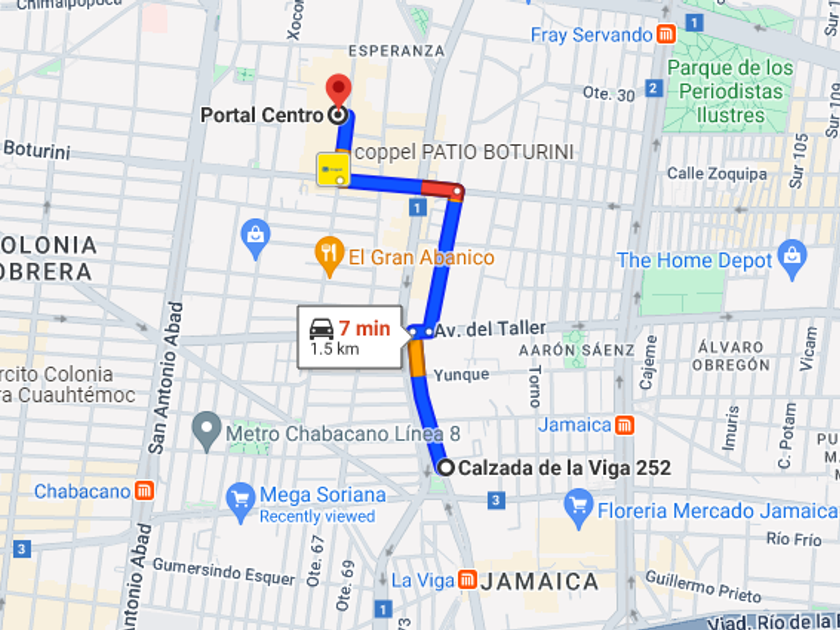Select El Gran Abanico restaurant marker

tap(329, 256)
